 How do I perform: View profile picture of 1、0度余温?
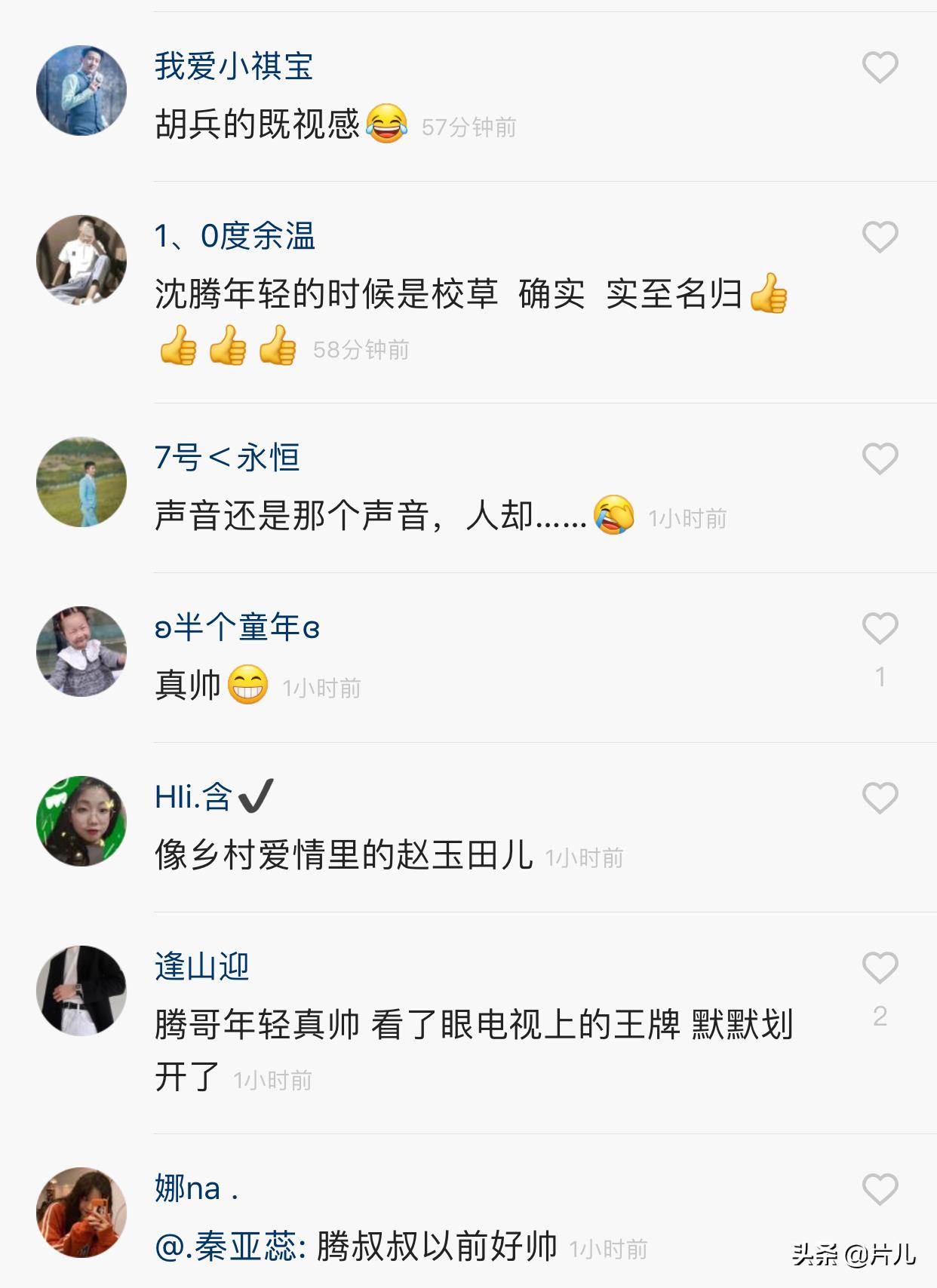click(81, 260)
